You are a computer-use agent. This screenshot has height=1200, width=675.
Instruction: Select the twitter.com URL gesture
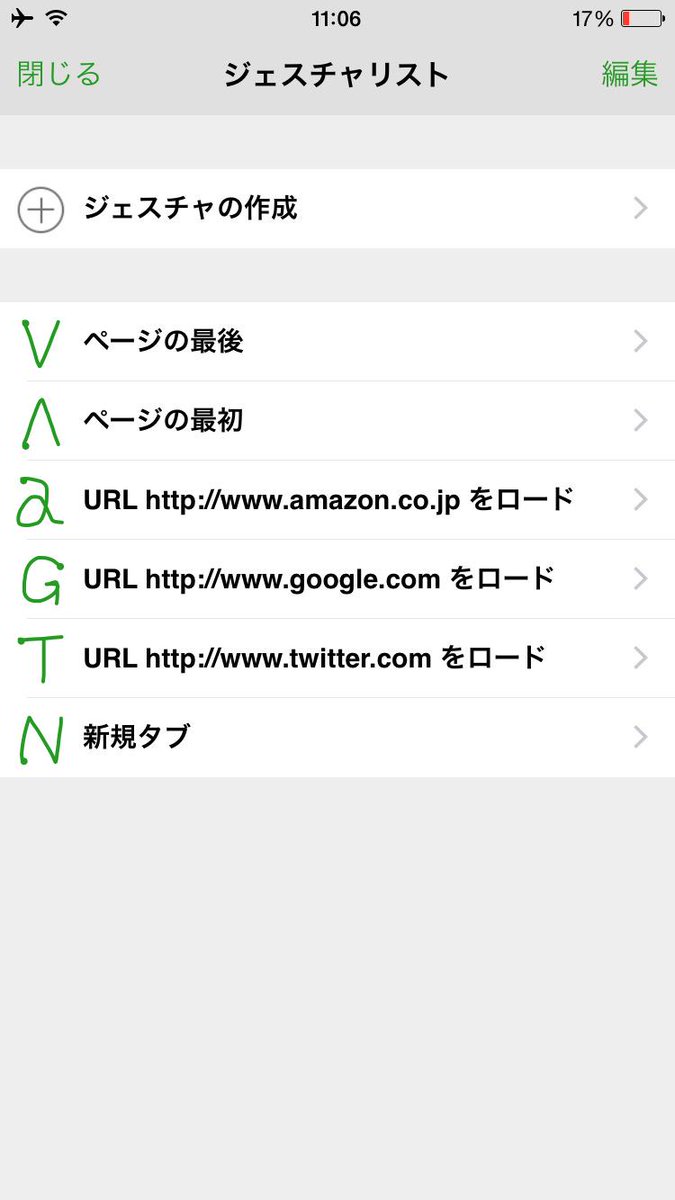[x=337, y=658]
